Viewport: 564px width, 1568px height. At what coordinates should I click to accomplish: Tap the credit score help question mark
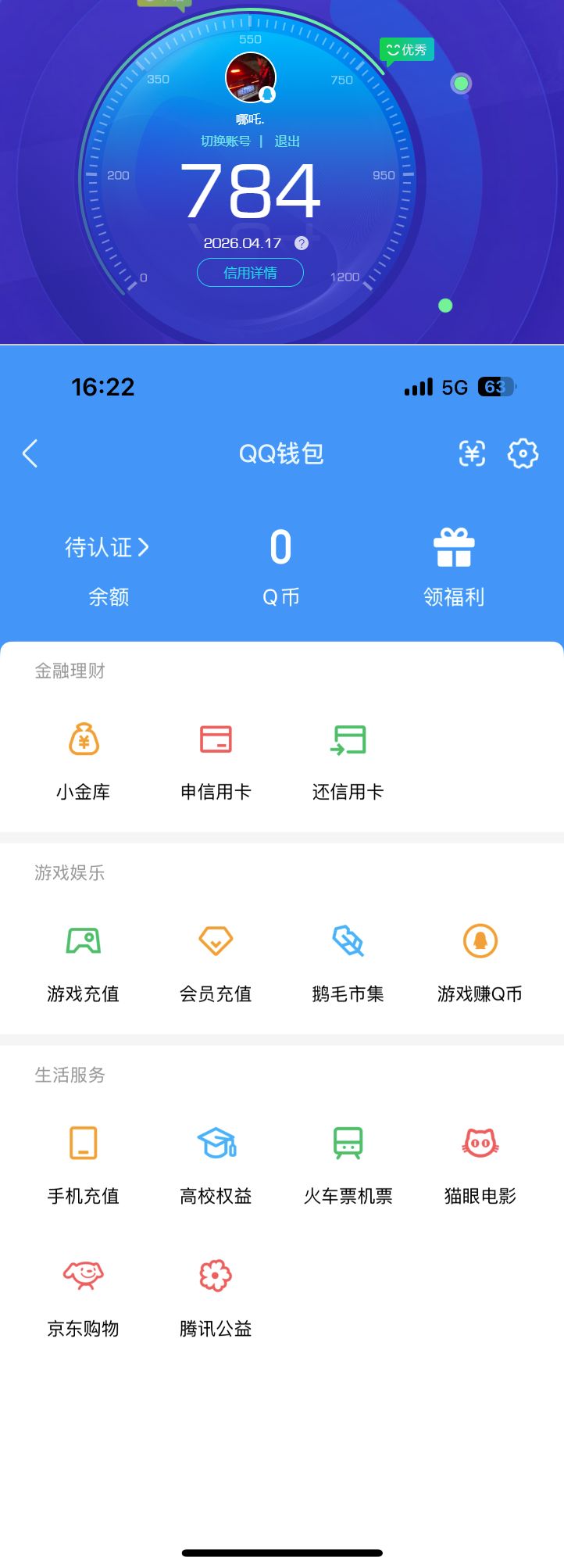[301, 243]
